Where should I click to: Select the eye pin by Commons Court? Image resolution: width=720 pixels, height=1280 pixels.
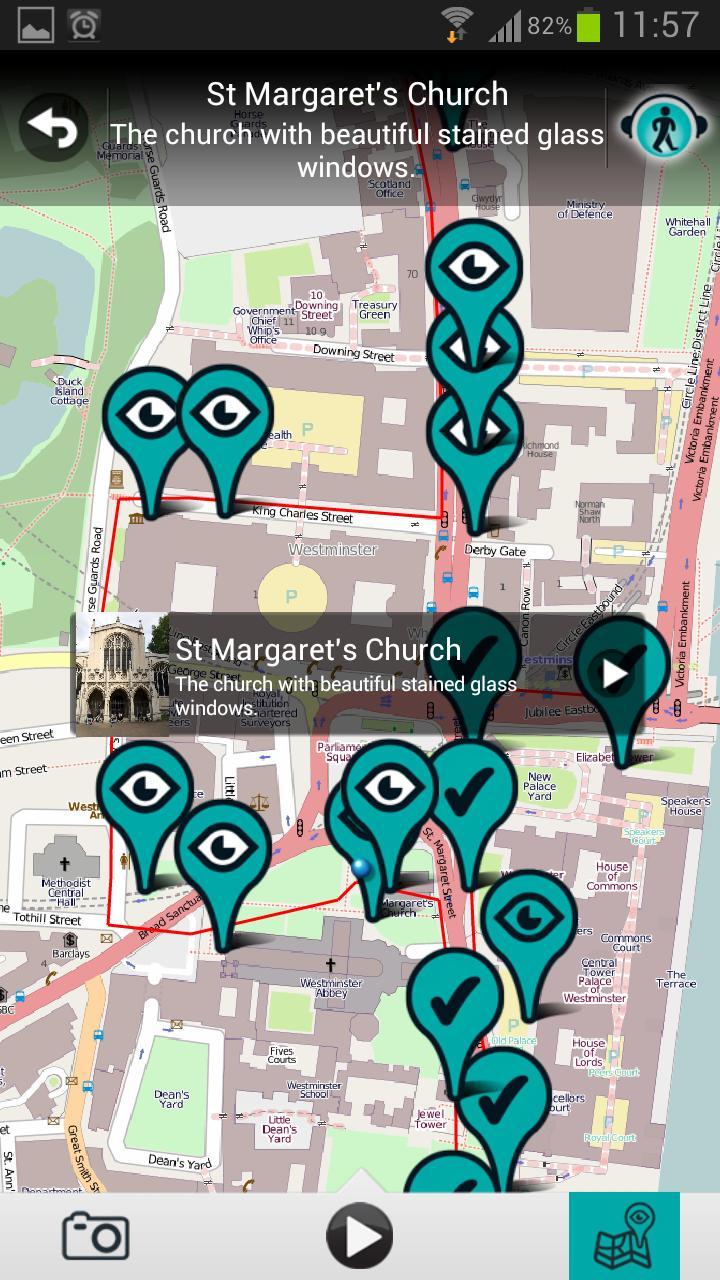529,918
